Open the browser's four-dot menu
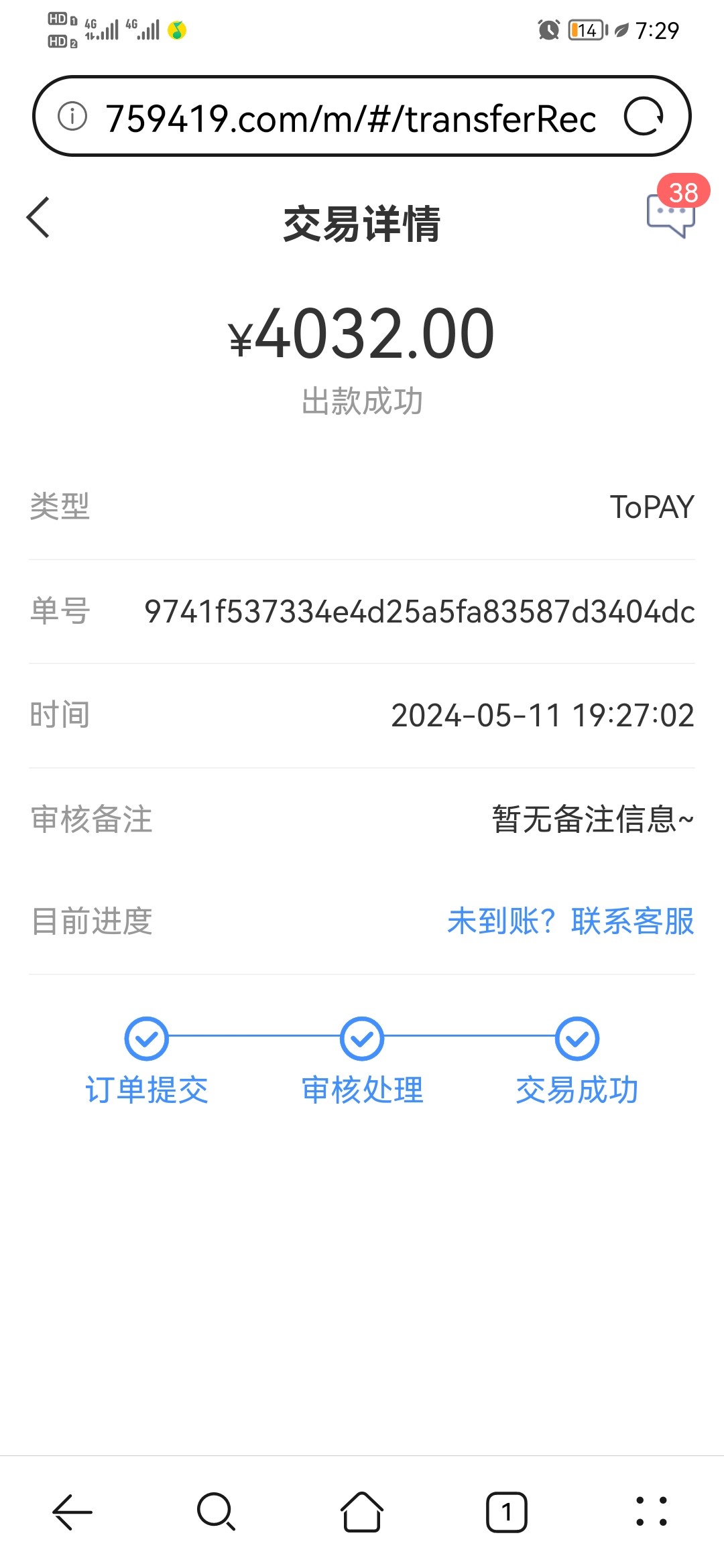724x1568 pixels. pos(651,1512)
